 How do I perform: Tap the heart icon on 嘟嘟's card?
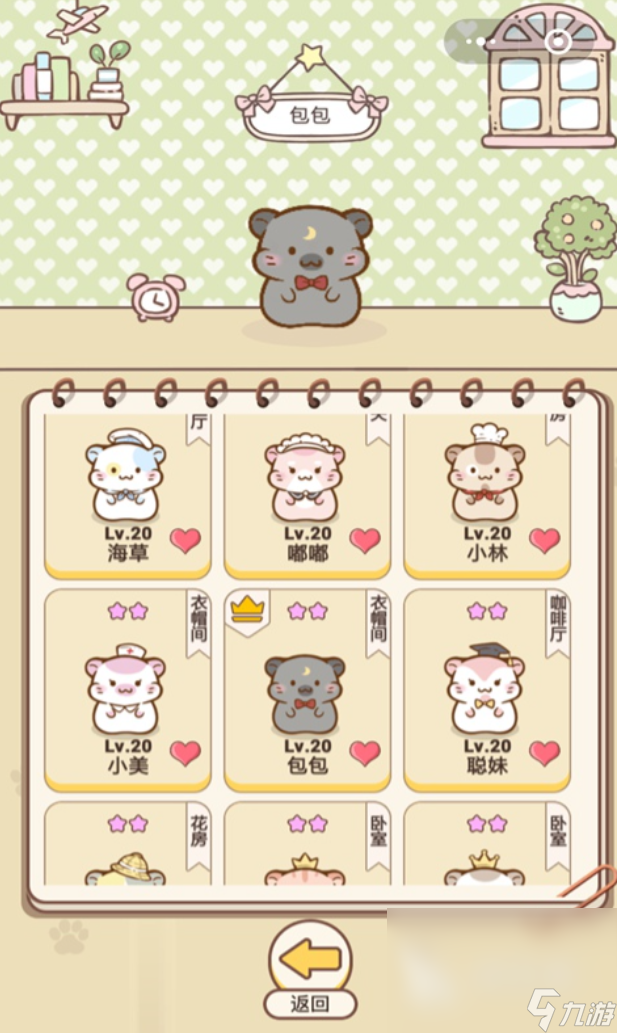coord(365,540)
